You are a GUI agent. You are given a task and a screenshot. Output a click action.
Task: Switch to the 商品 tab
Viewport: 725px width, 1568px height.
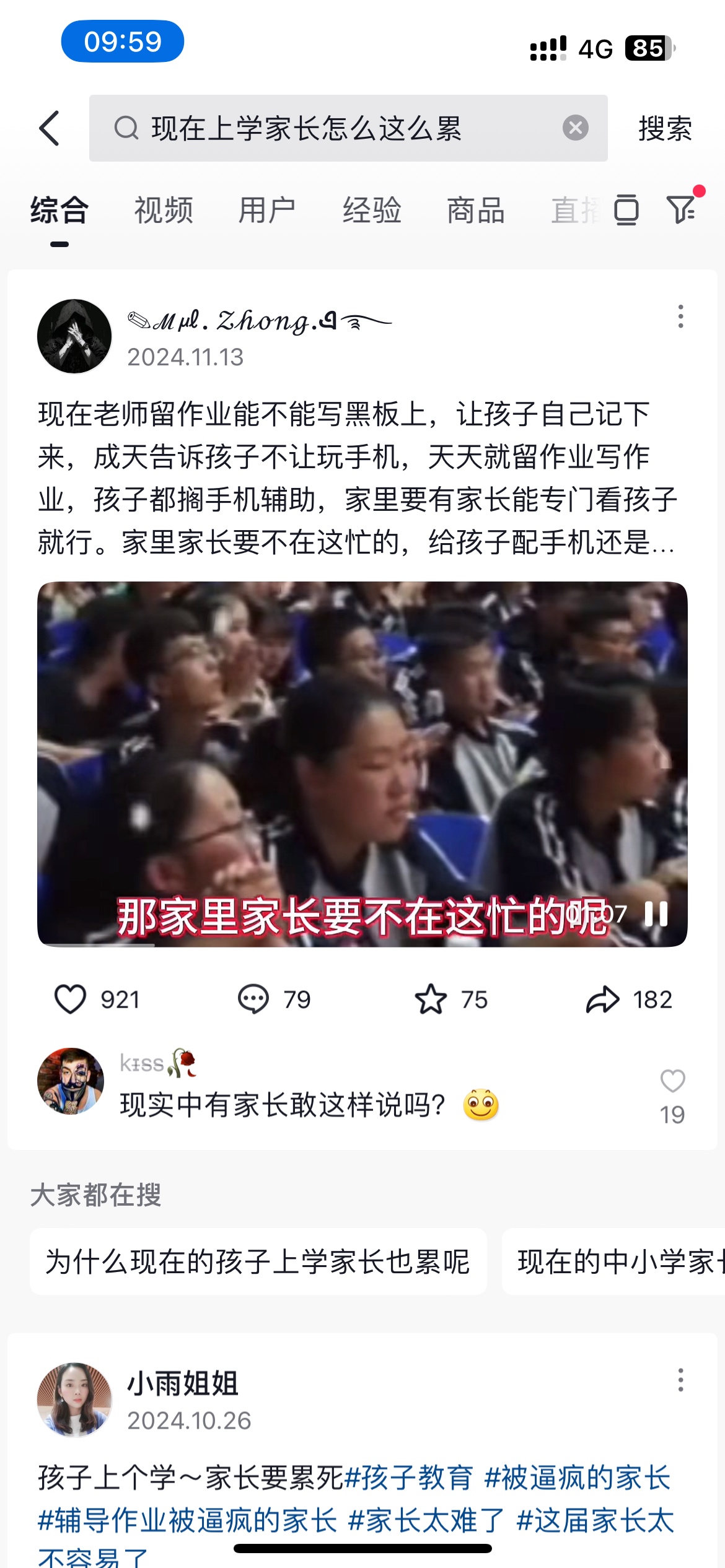point(475,211)
